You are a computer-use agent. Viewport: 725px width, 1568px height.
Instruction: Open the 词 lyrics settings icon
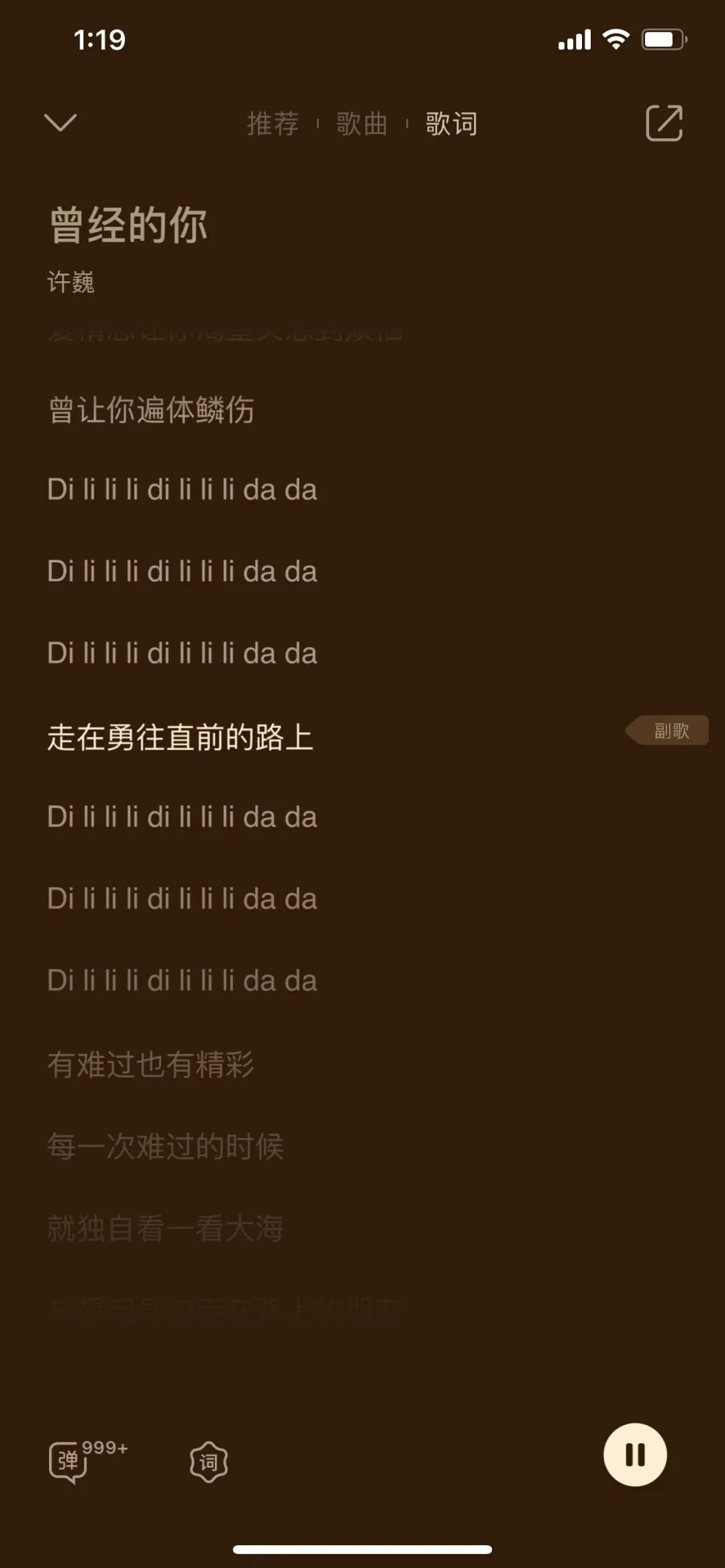[209, 1462]
